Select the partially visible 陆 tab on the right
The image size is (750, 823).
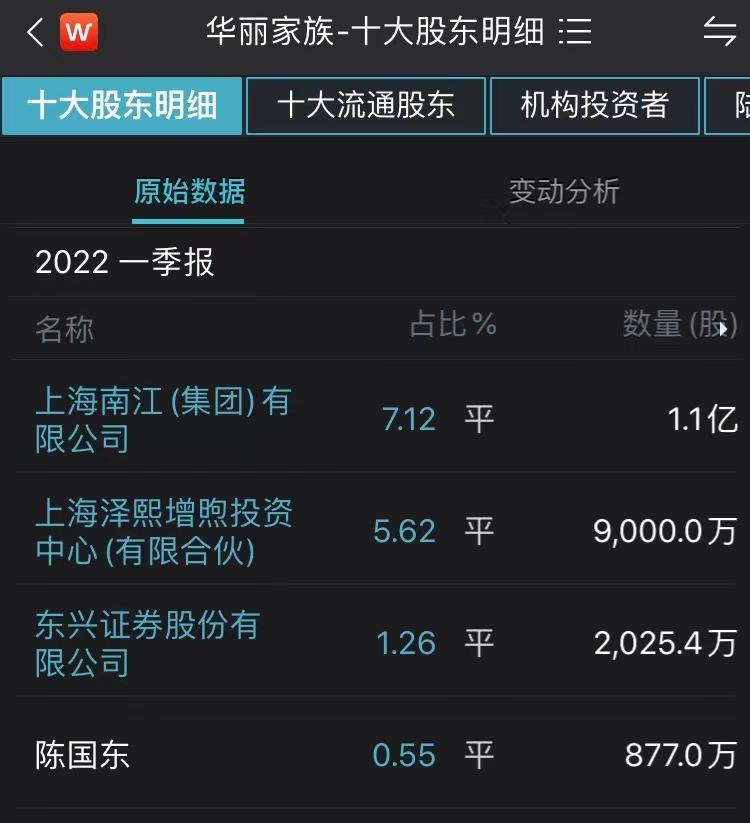click(x=740, y=106)
